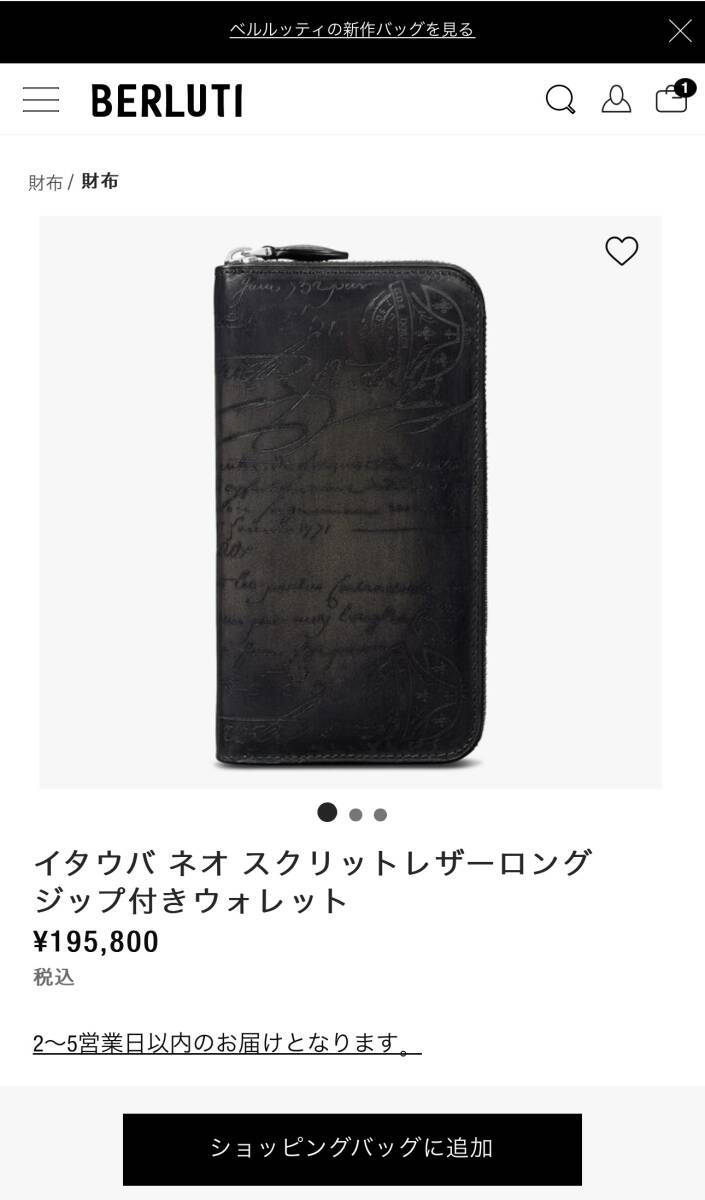Open the new bags banner link
This screenshot has height=1200, width=705.
(x=352, y=30)
